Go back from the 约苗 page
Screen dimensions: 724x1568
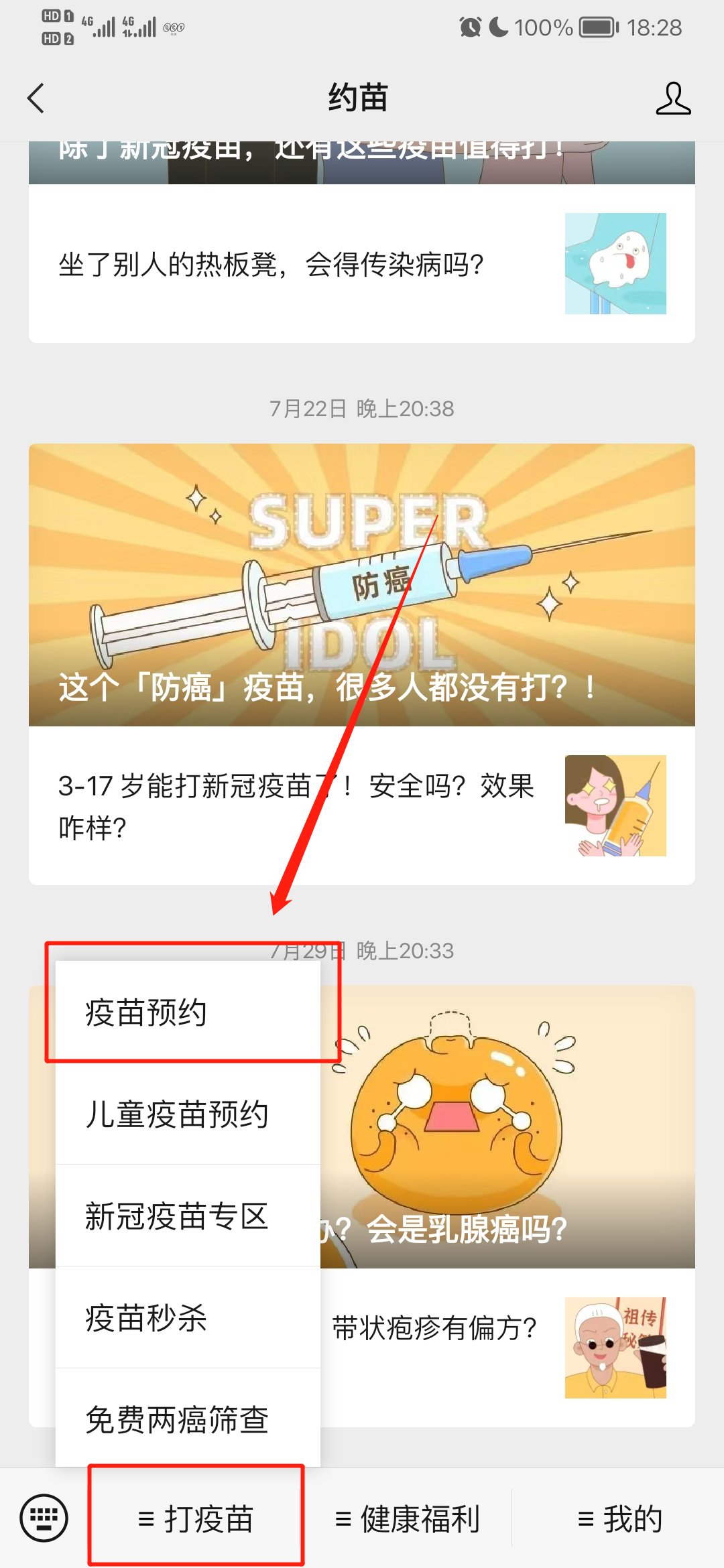[x=36, y=99]
